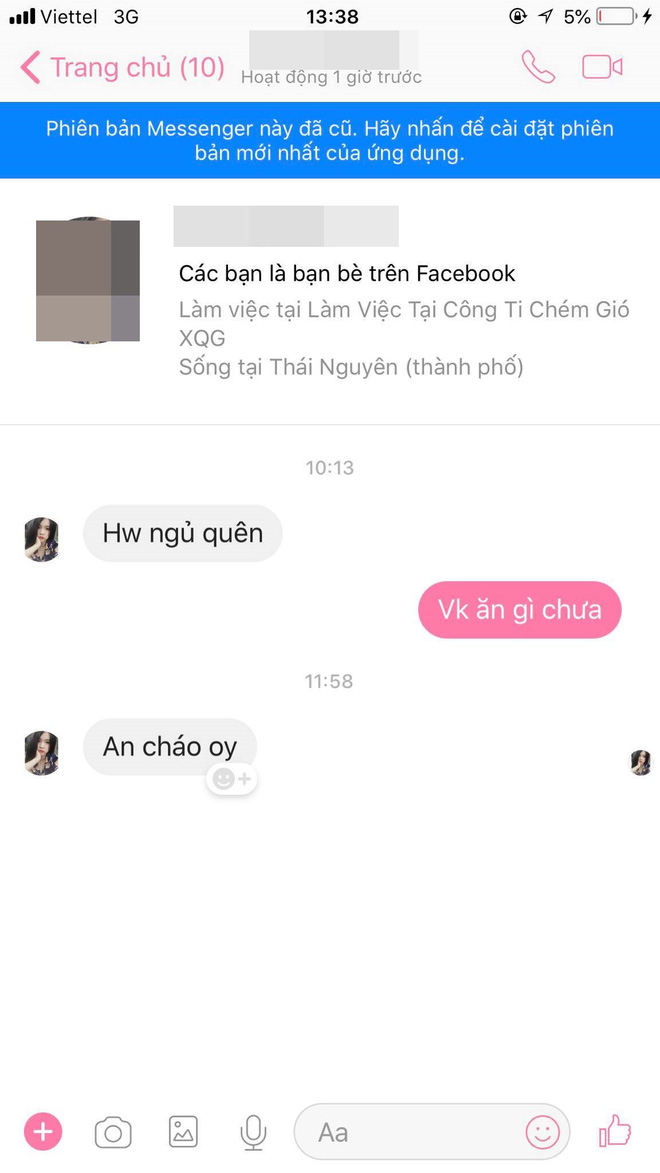
Task: Record a voice message
Action: pyautogui.click(x=253, y=1132)
